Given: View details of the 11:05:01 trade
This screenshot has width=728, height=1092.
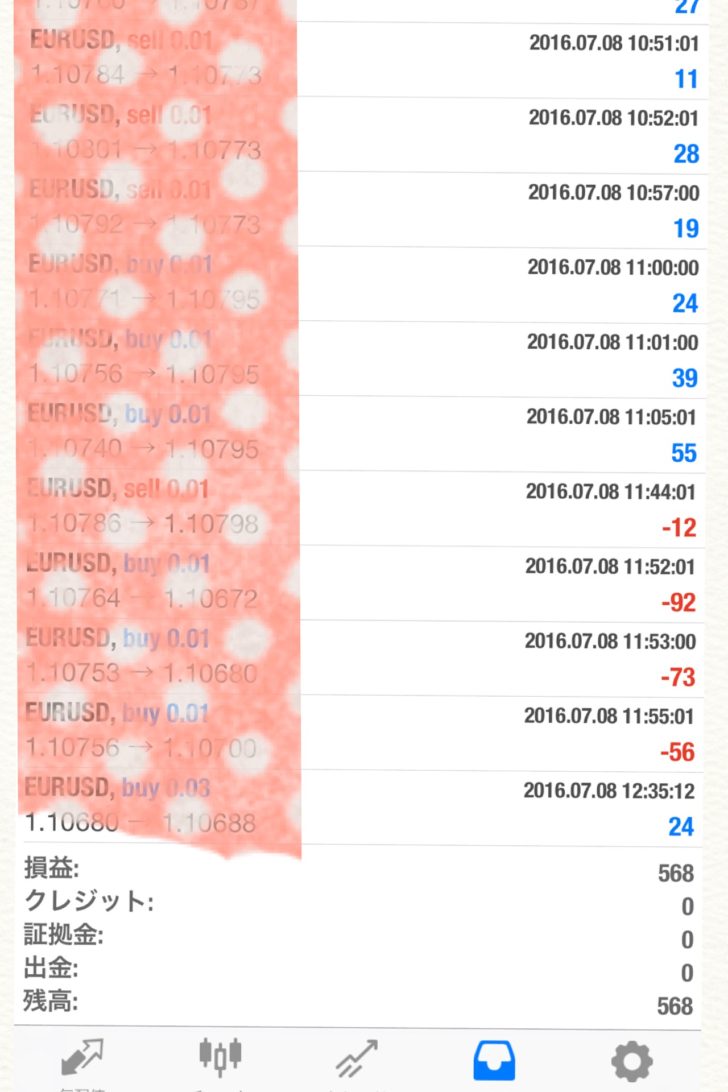Looking at the screenshot, I should coord(364,434).
